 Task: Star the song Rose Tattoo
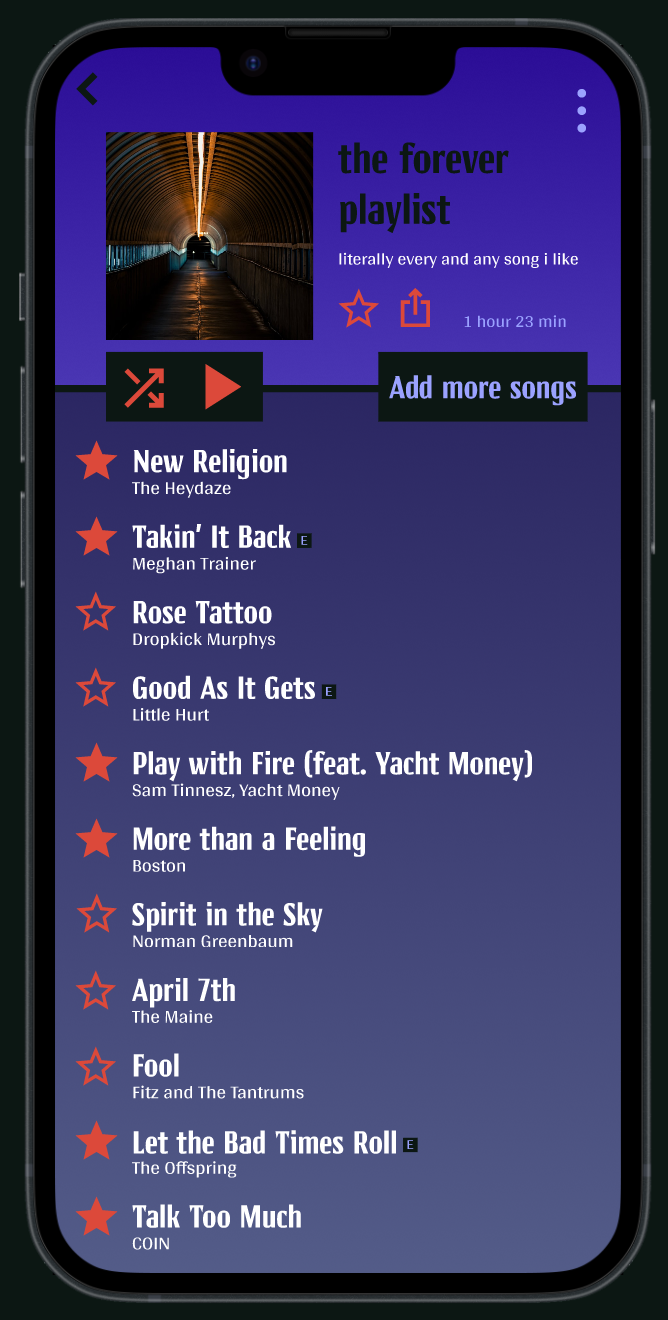coord(97,612)
